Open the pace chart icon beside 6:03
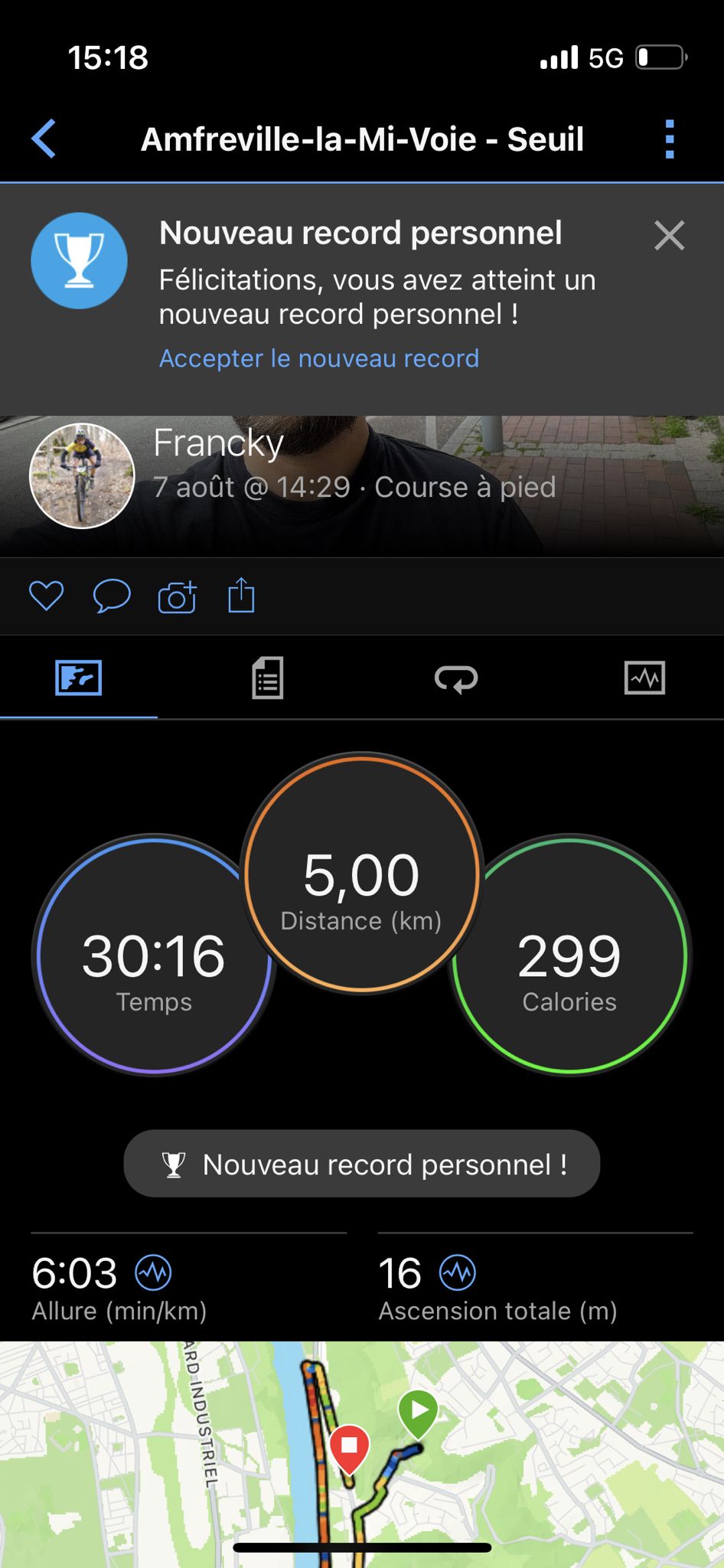The width and height of the screenshot is (724, 1568). coord(153,1273)
